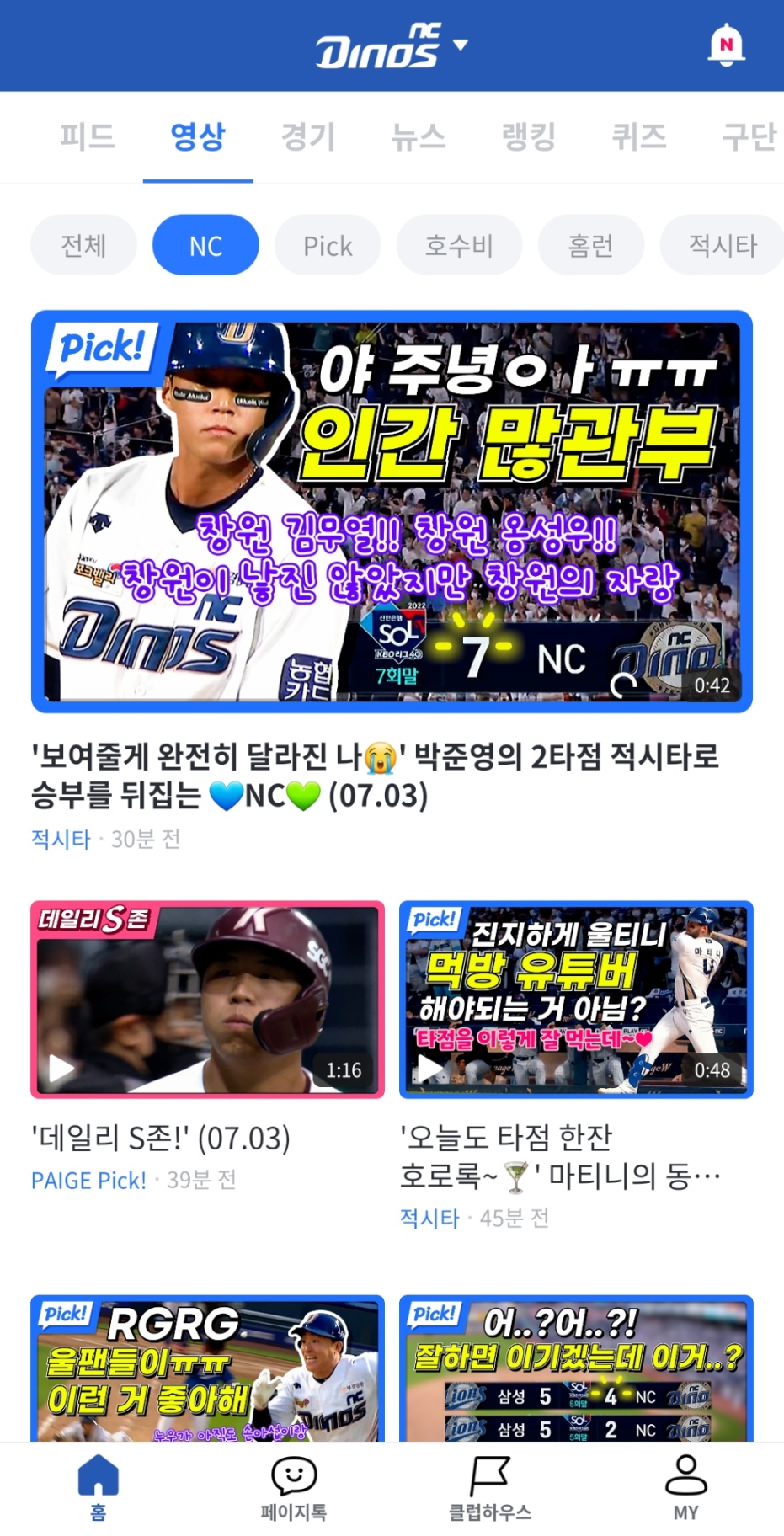Play the '데일리 S존!' (07.03) video
This screenshot has width=784, height=1536.
click(207, 1000)
